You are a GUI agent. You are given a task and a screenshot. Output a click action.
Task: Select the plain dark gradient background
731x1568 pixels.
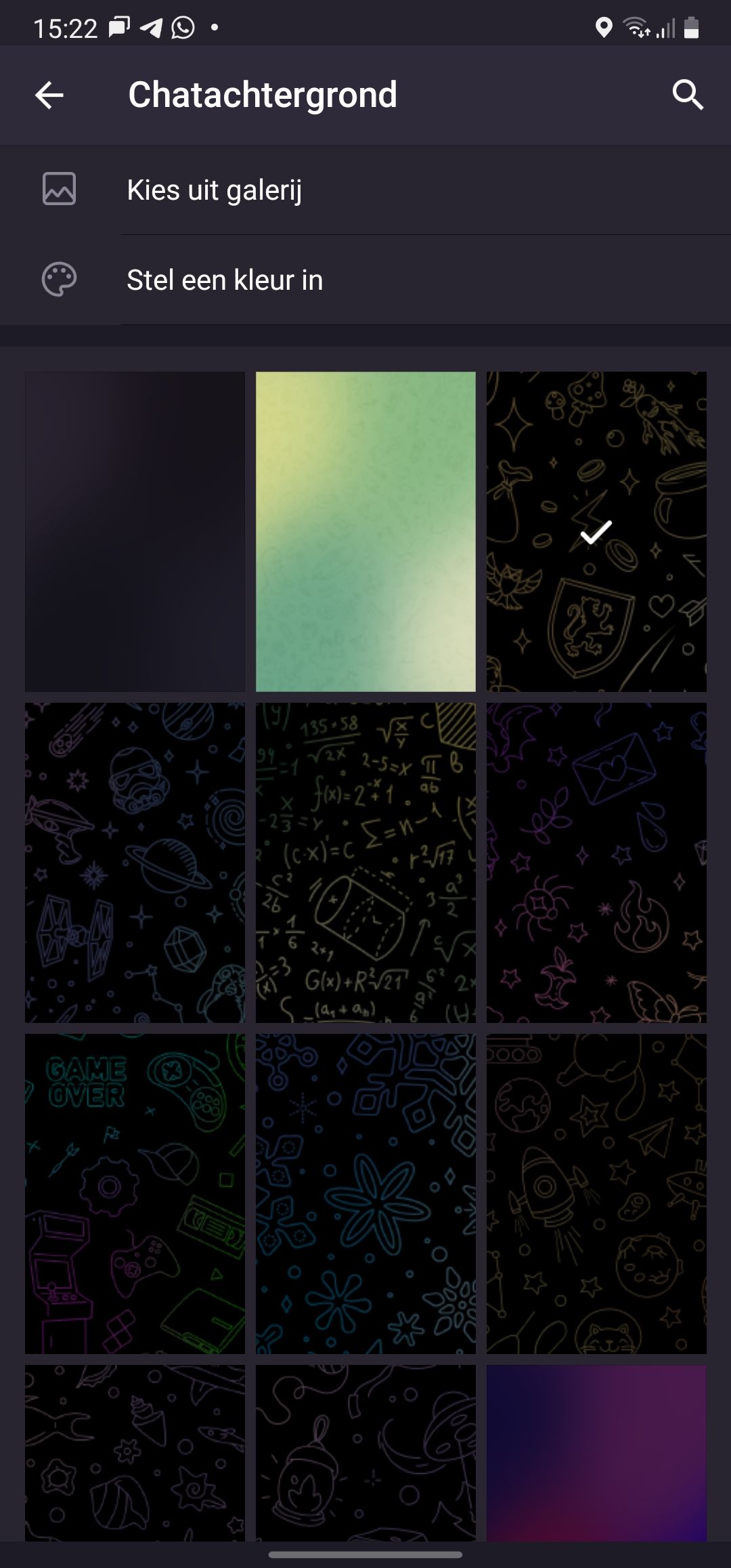click(135, 531)
